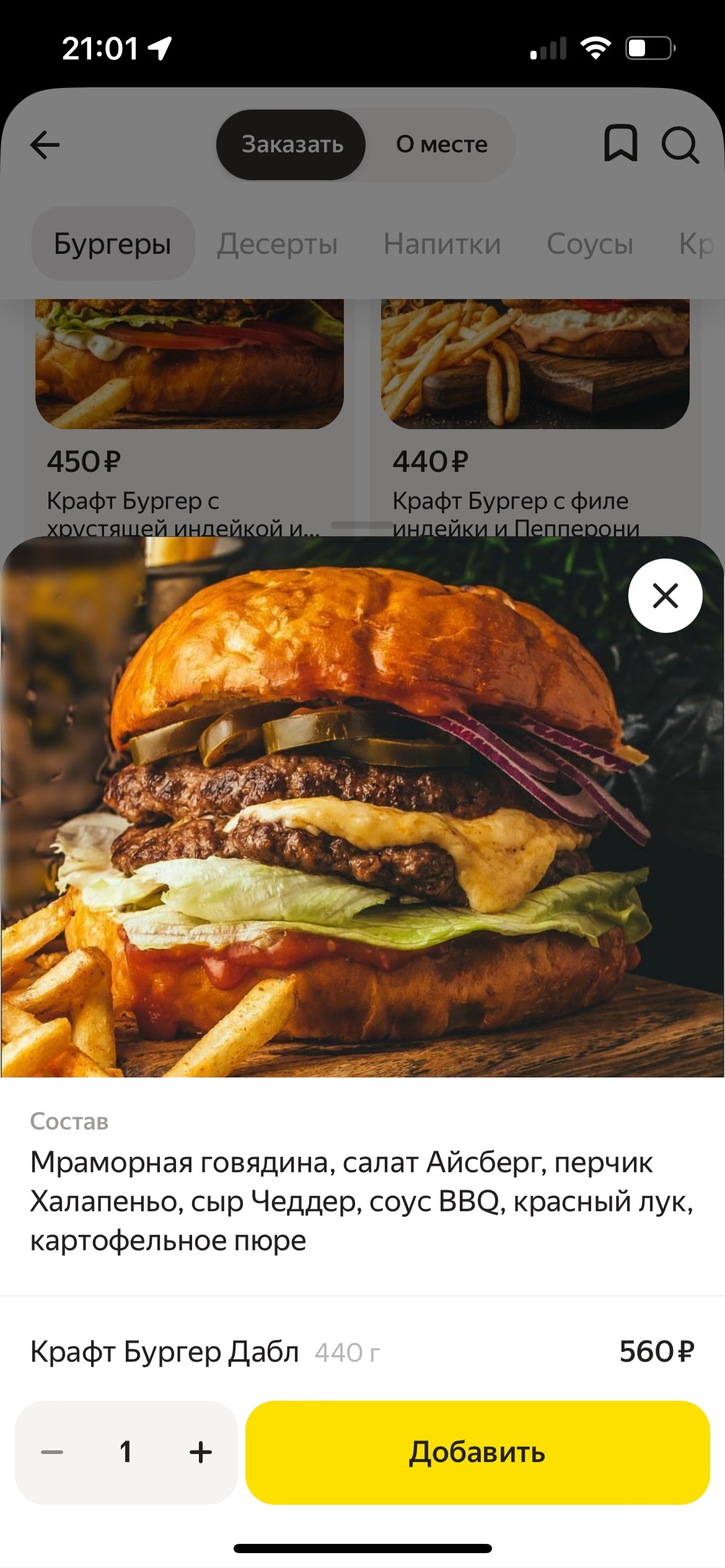This screenshot has height=1568, width=725.
Task: Bookmark this restaurant
Action: point(620,144)
